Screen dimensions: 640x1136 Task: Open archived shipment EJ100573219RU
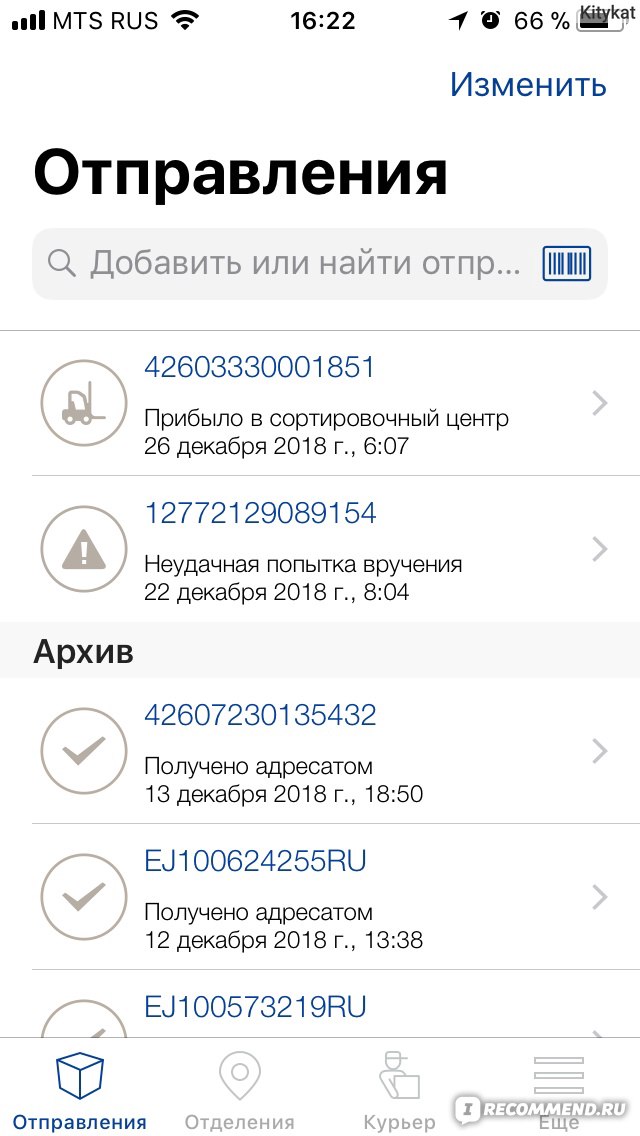point(320,1003)
